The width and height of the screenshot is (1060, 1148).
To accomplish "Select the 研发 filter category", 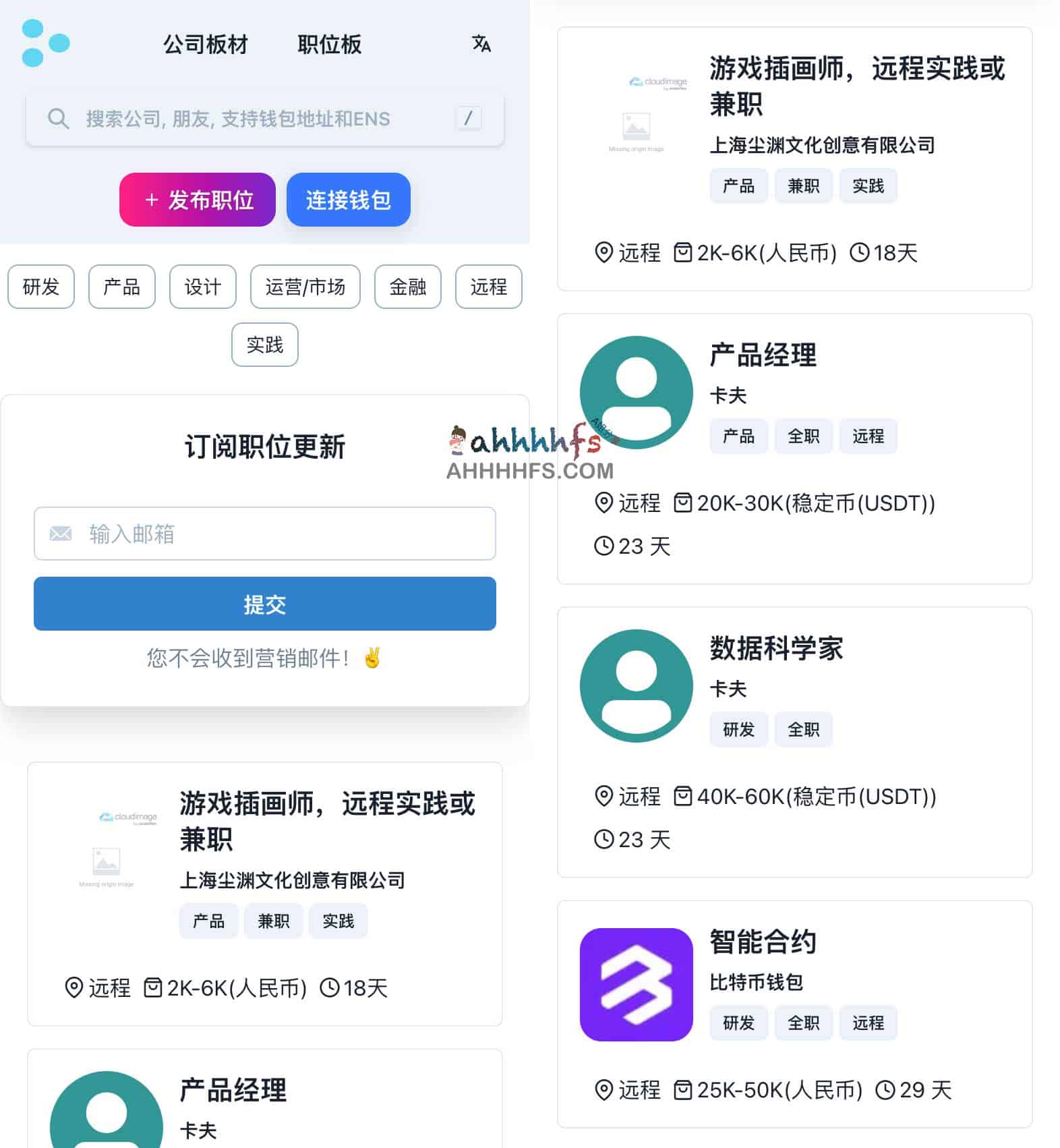I will click(x=40, y=287).
